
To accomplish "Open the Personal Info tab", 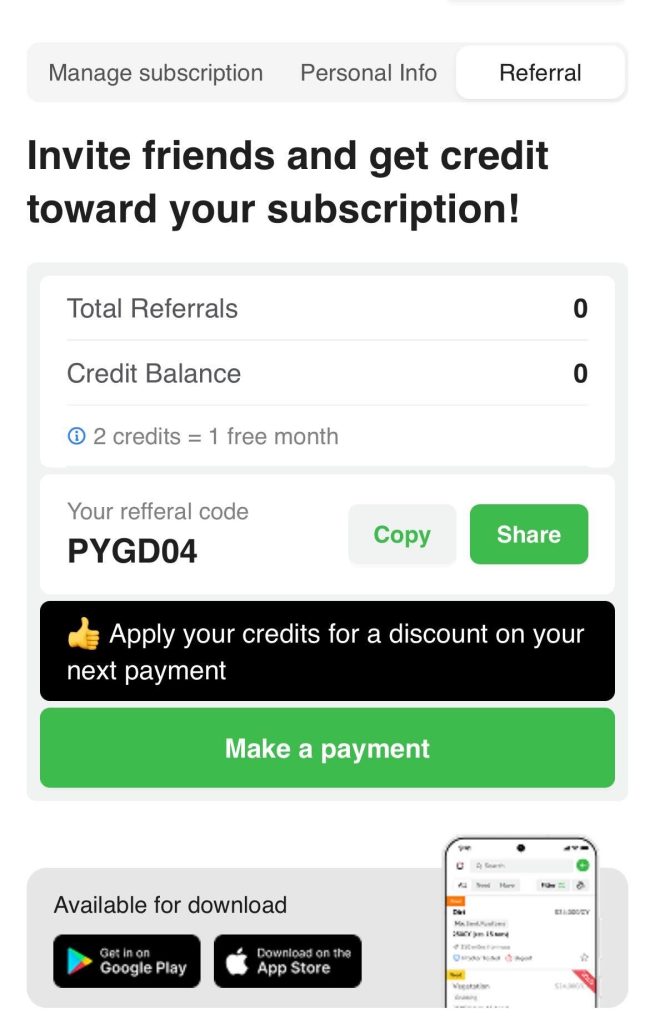I will (x=368, y=73).
